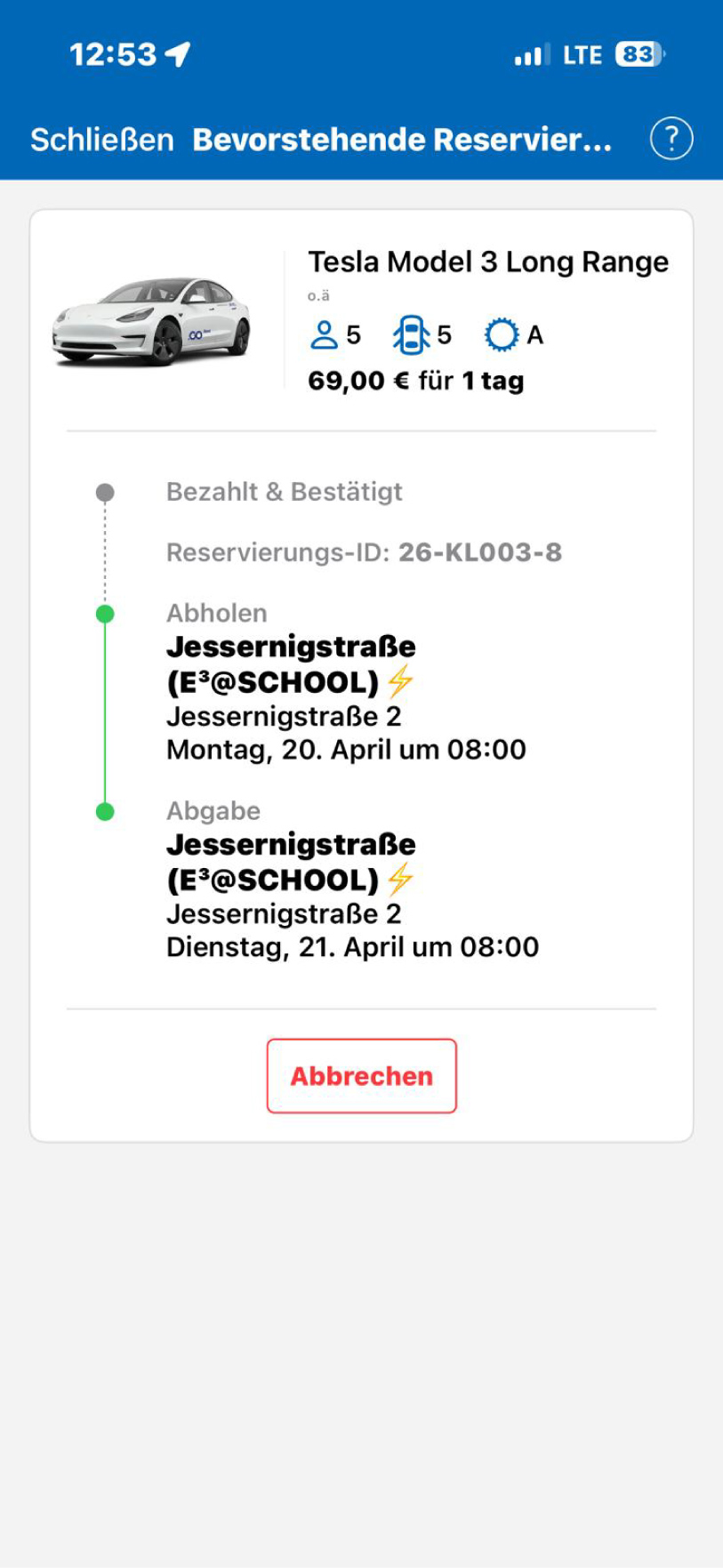Tap Schließen to close the reservations view
The height and width of the screenshot is (1568, 723).
point(101,140)
